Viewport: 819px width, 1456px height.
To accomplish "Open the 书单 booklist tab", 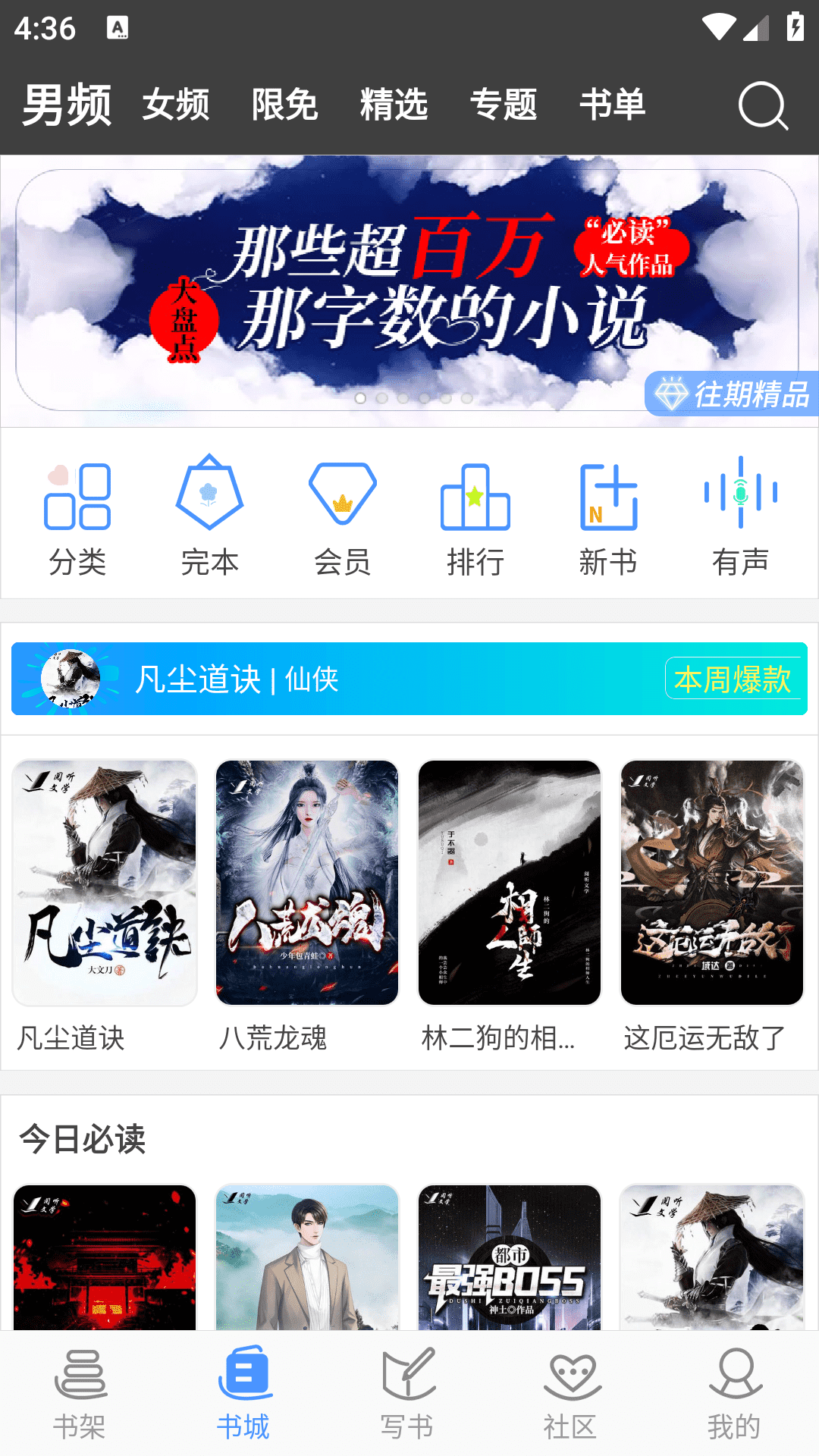I will (x=614, y=105).
